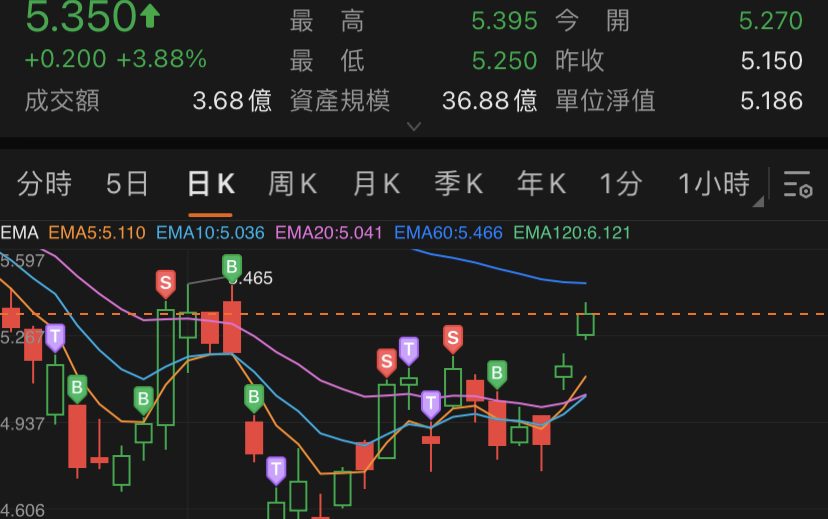Screen dimensions: 828x519
Task: Switch to the 分時 chart tab
Action: coord(45,184)
